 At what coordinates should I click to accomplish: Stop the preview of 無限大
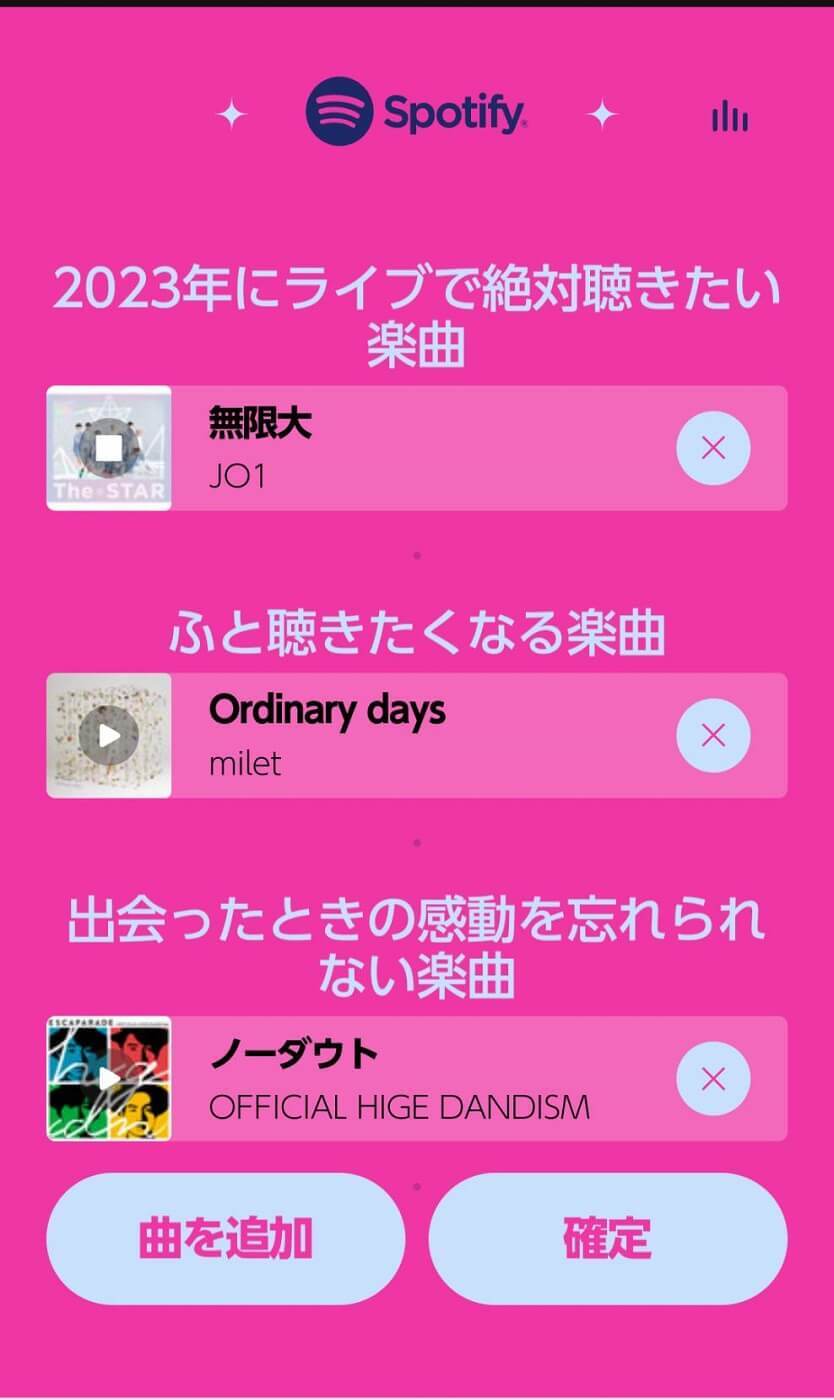(108, 448)
